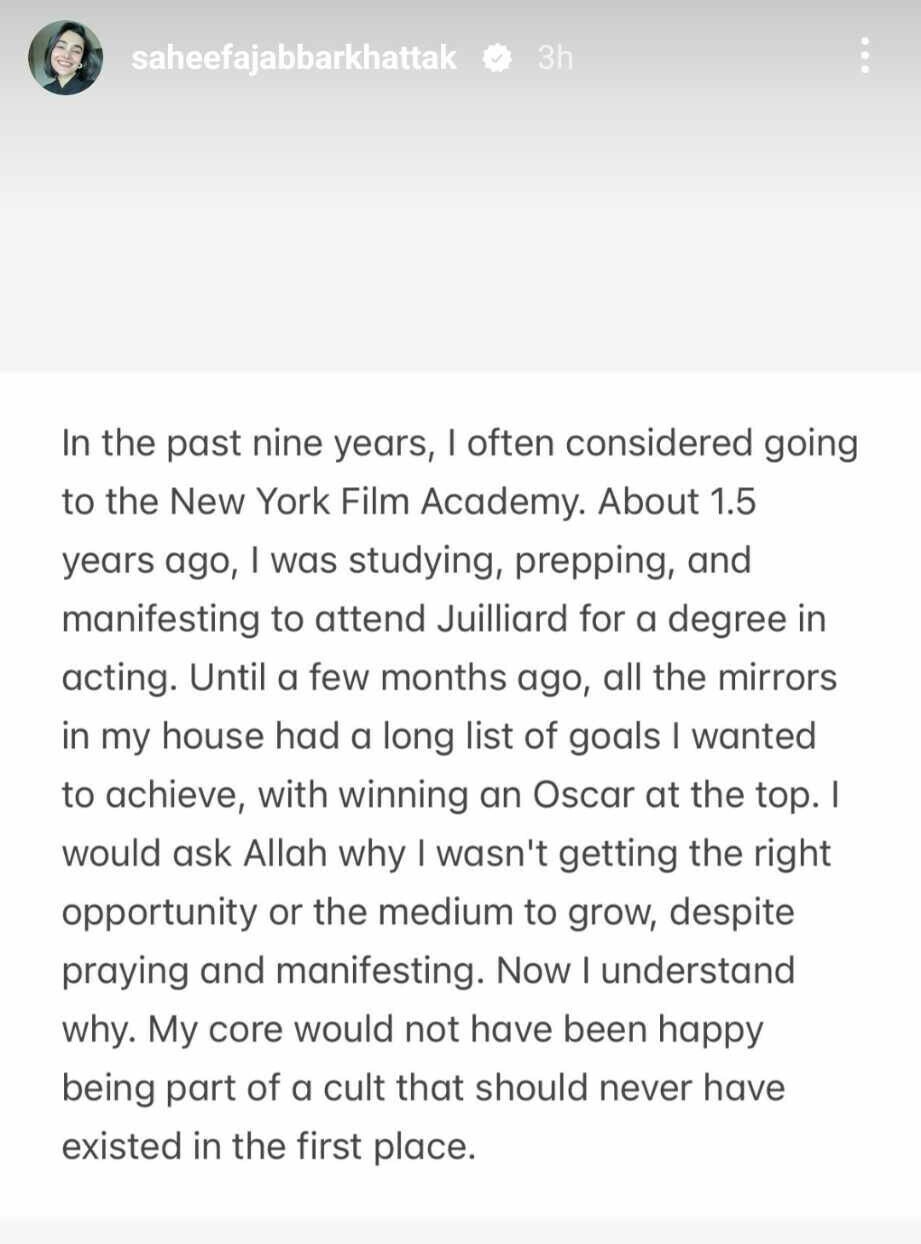Open the story's three-dot options menu

(865, 56)
